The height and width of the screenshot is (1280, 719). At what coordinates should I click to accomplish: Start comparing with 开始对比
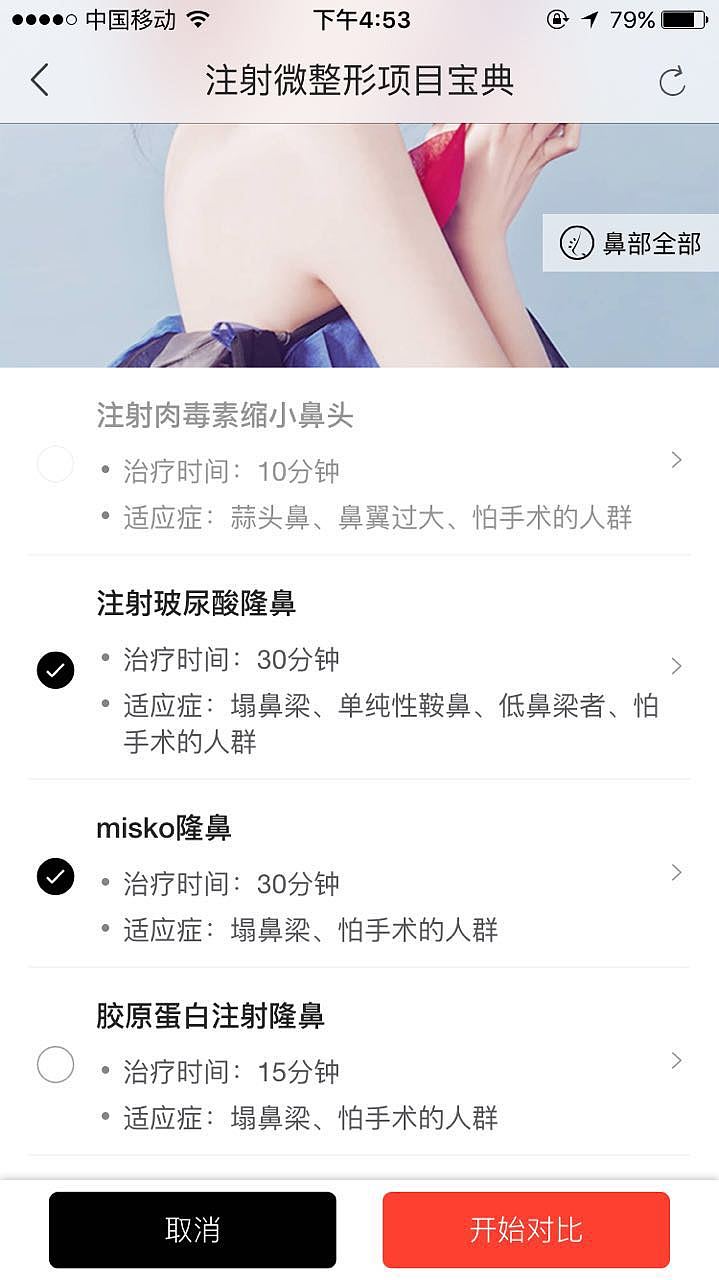(526, 1230)
